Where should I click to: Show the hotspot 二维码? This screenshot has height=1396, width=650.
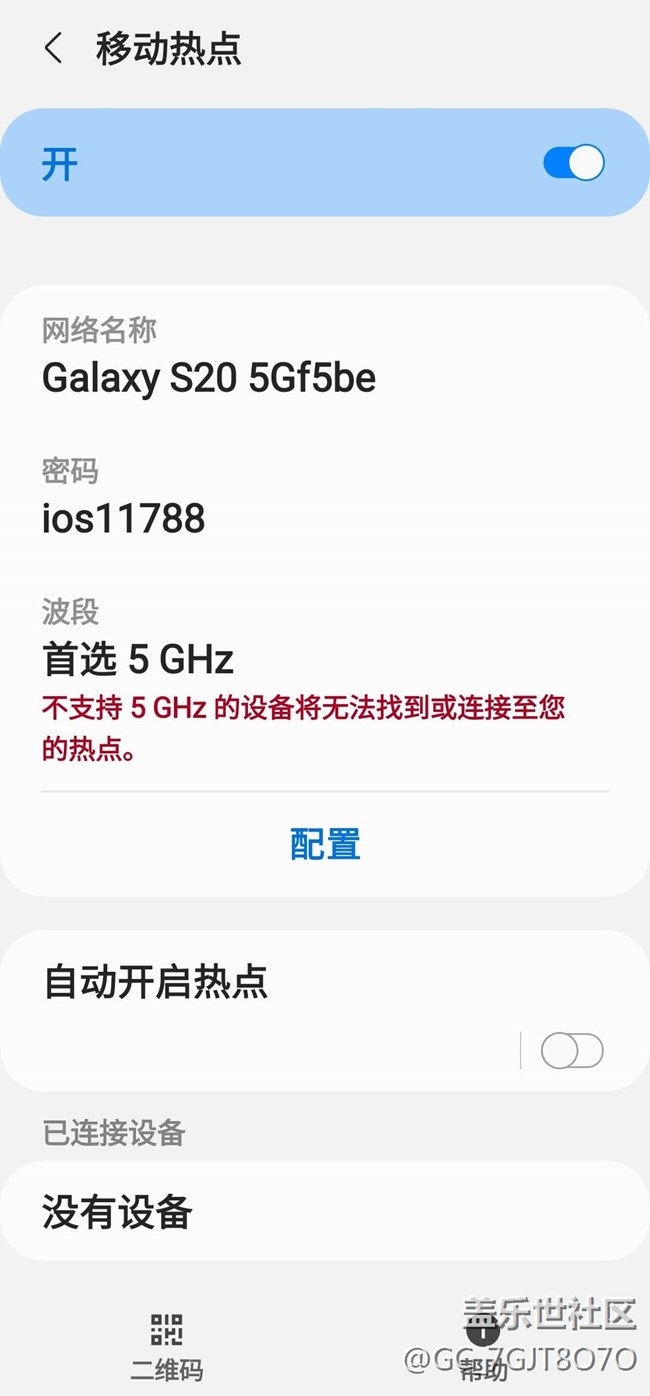[166, 1345]
